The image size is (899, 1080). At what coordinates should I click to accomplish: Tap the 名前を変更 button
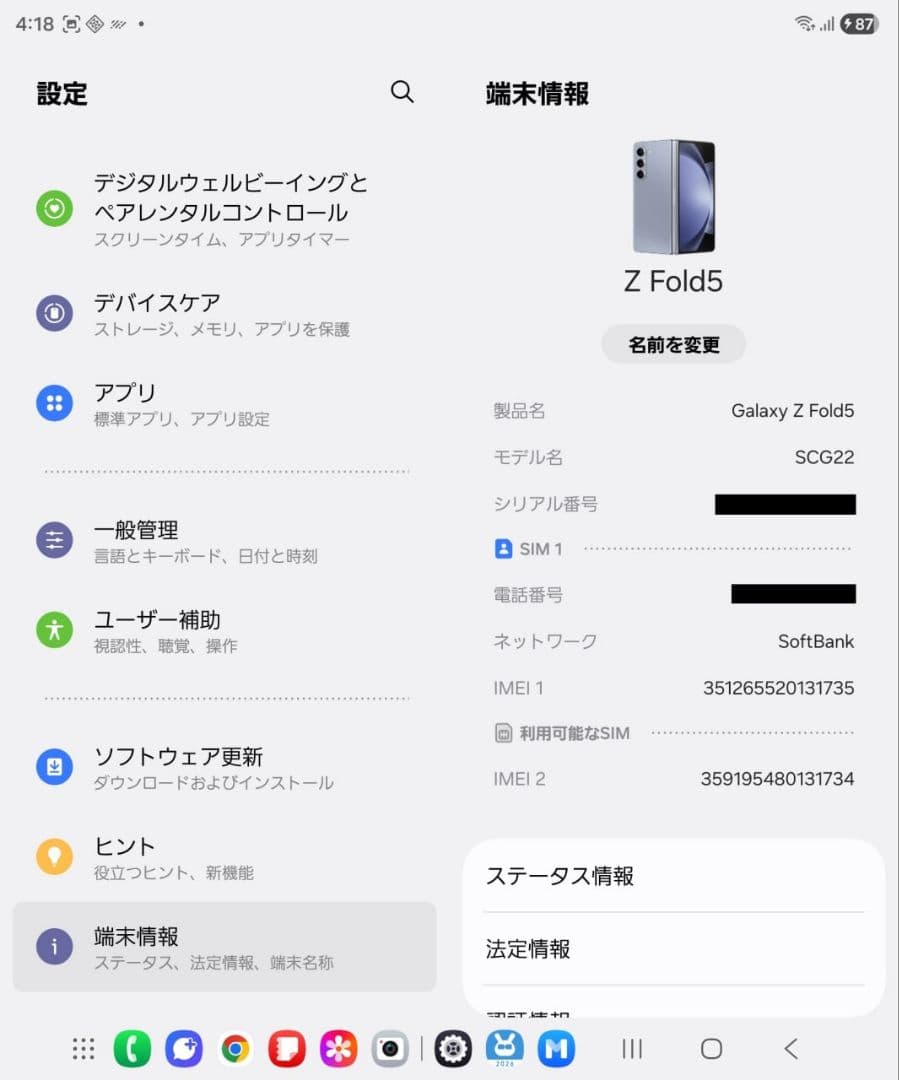(673, 343)
